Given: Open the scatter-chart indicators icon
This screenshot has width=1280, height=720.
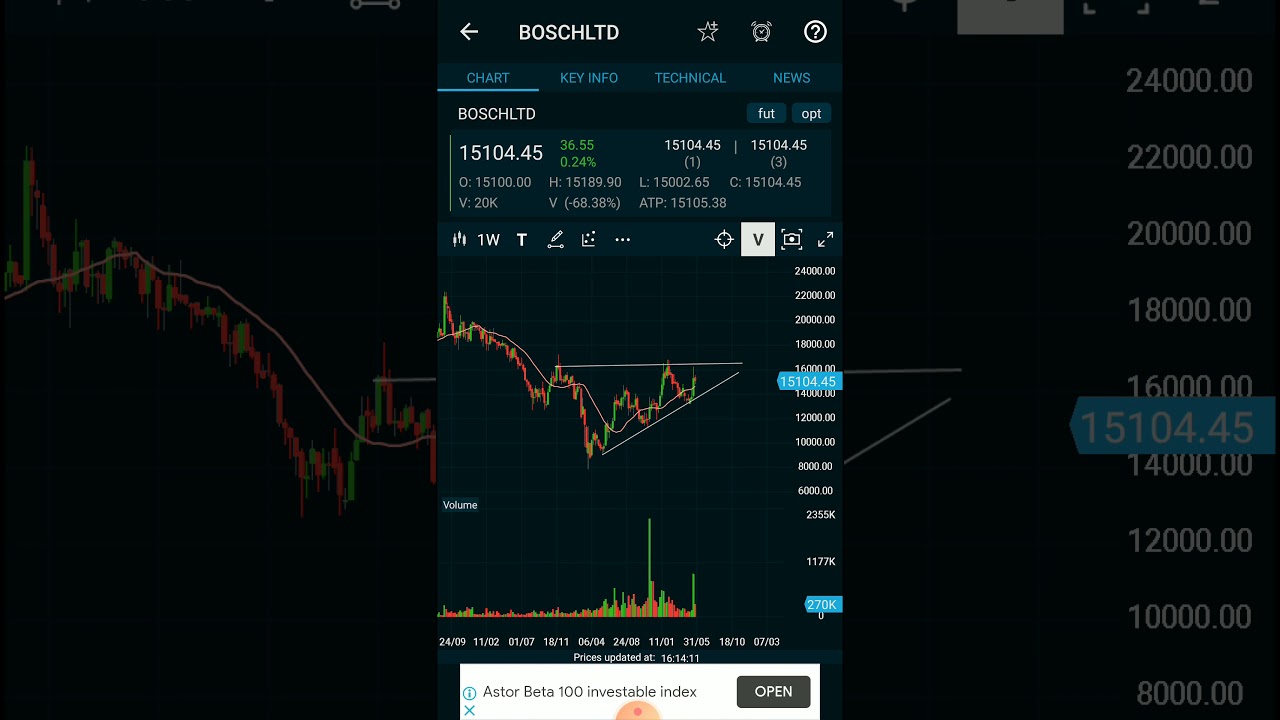Looking at the screenshot, I should click(589, 240).
